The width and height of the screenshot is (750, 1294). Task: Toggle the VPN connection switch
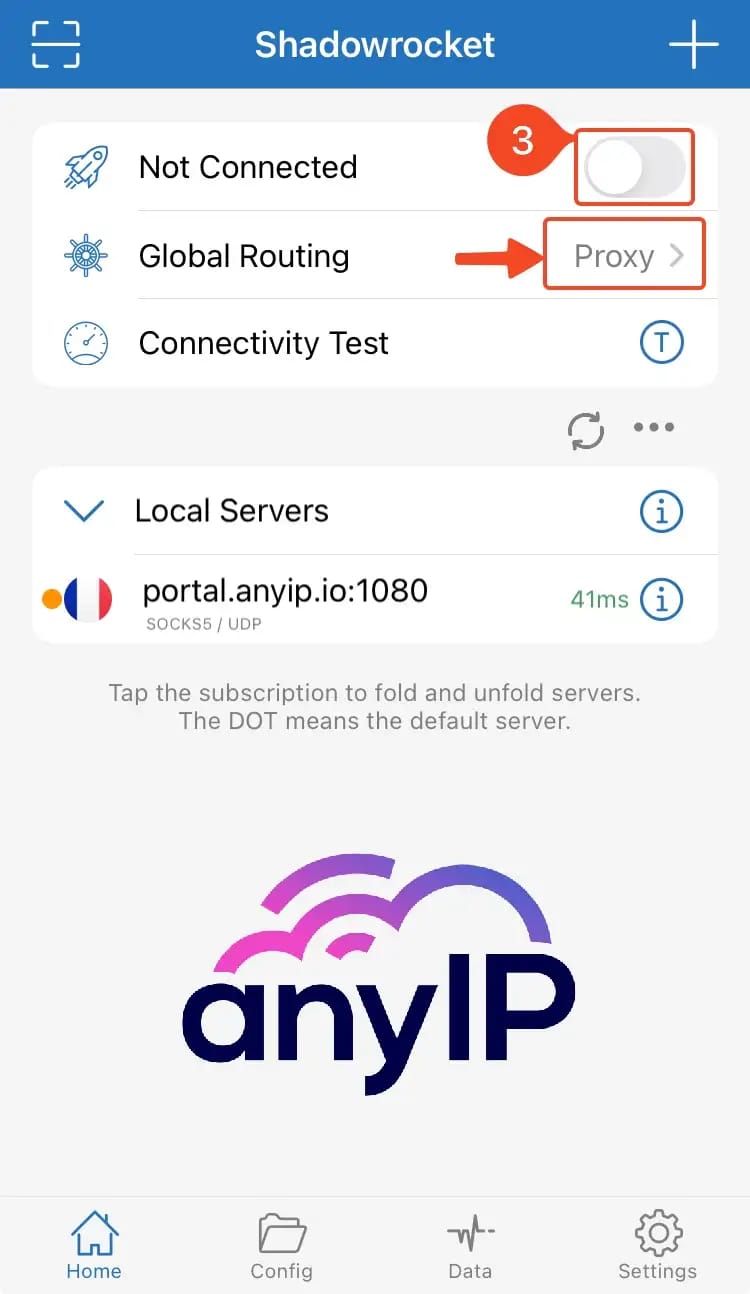pos(634,167)
